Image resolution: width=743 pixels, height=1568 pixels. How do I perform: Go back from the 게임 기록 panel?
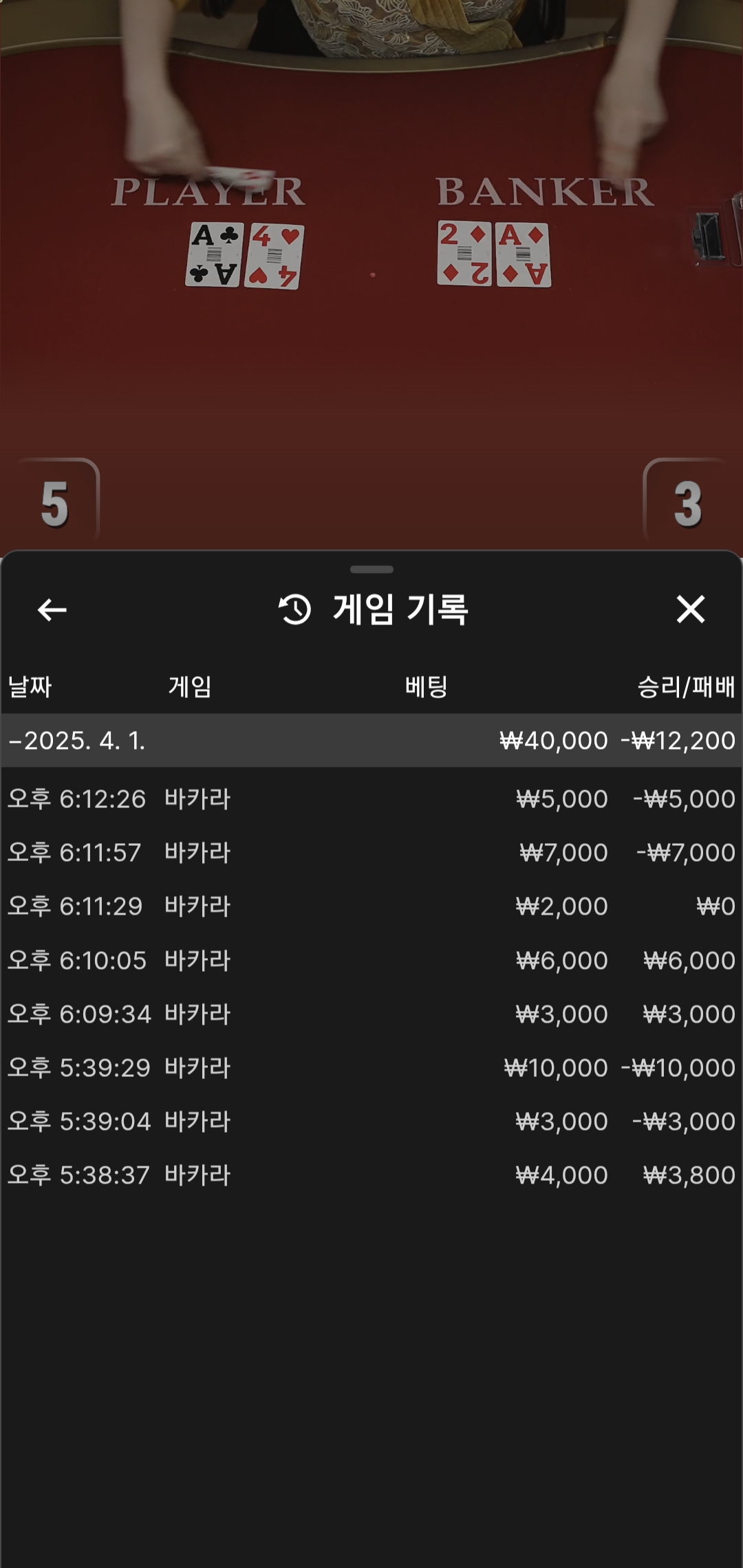[x=52, y=609]
